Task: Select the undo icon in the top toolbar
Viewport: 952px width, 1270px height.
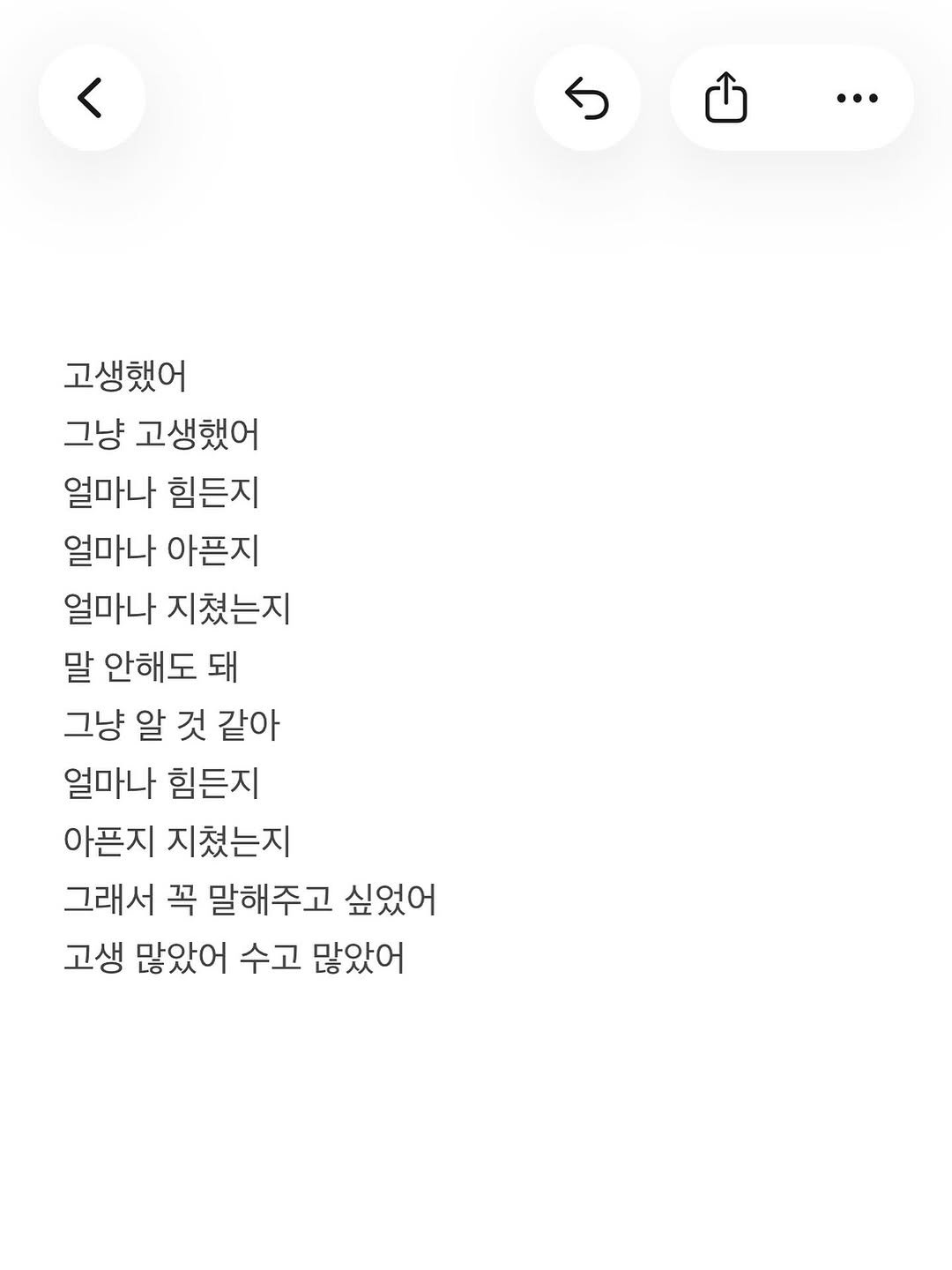Action: pyautogui.click(x=587, y=99)
